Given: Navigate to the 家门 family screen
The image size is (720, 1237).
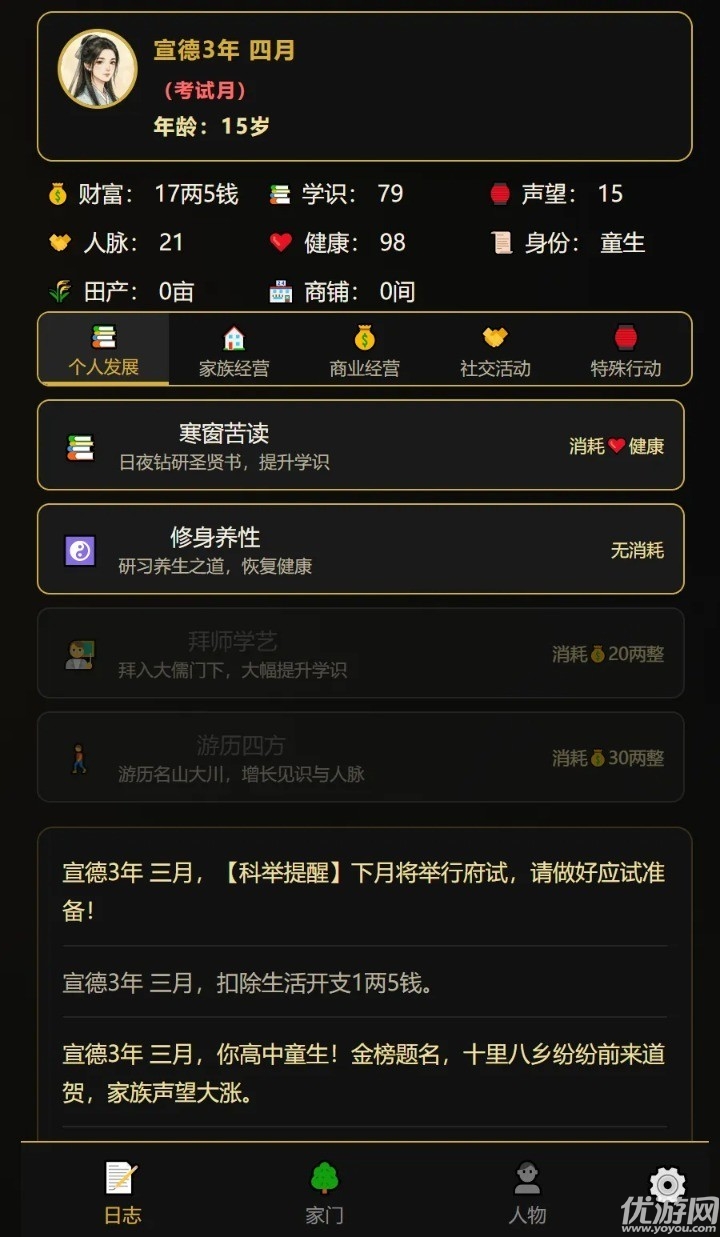Looking at the screenshot, I should (324, 1190).
